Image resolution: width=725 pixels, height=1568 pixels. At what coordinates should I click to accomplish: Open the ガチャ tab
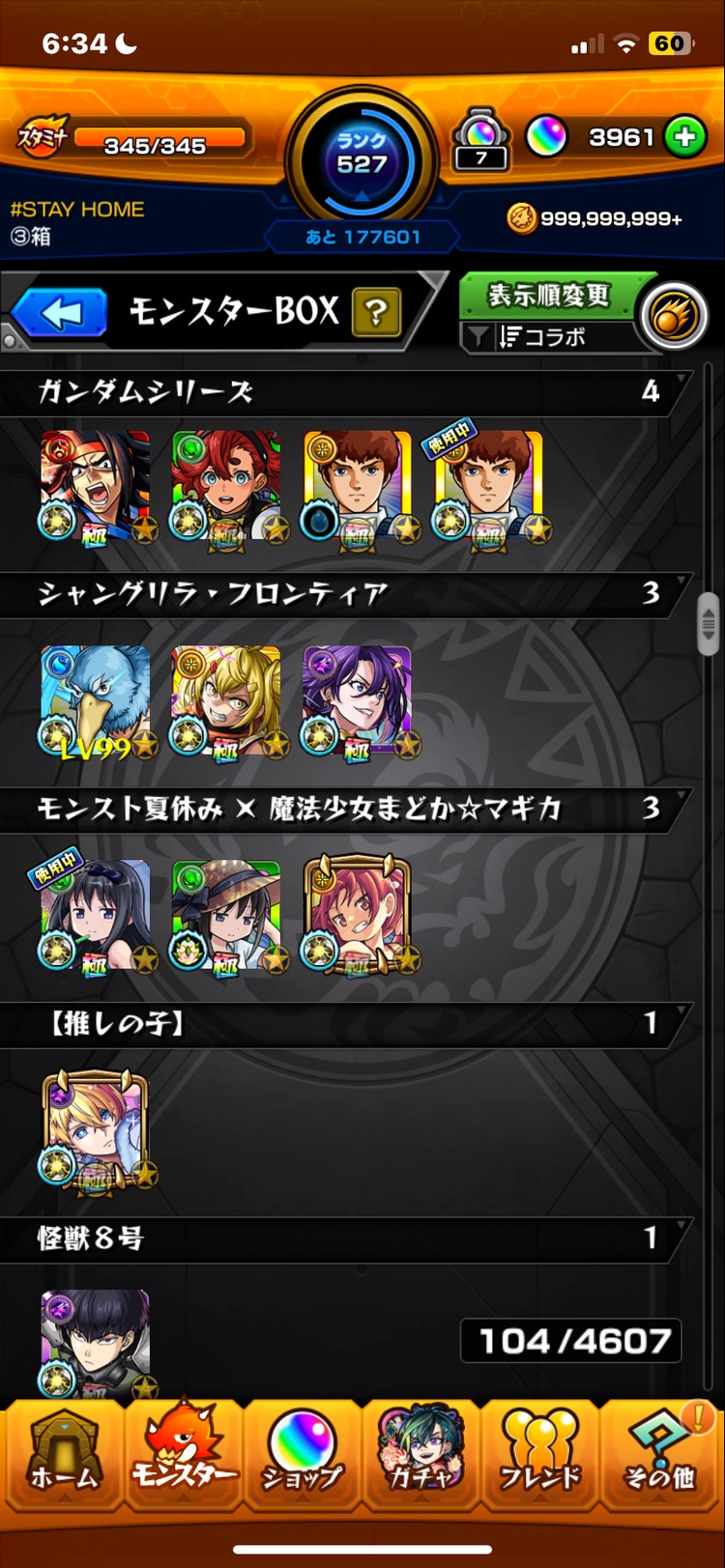[x=421, y=1454]
